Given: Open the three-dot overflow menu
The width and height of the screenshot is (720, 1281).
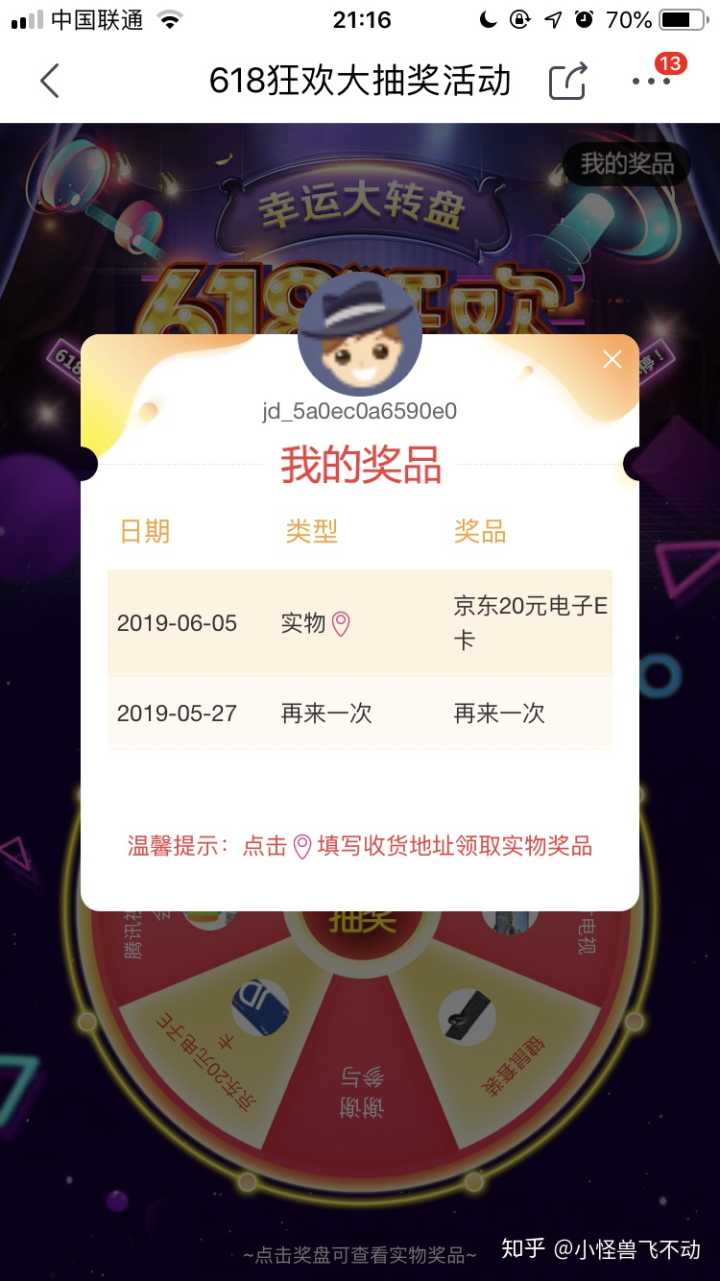Looking at the screenshot, I should tap(651, 82).
